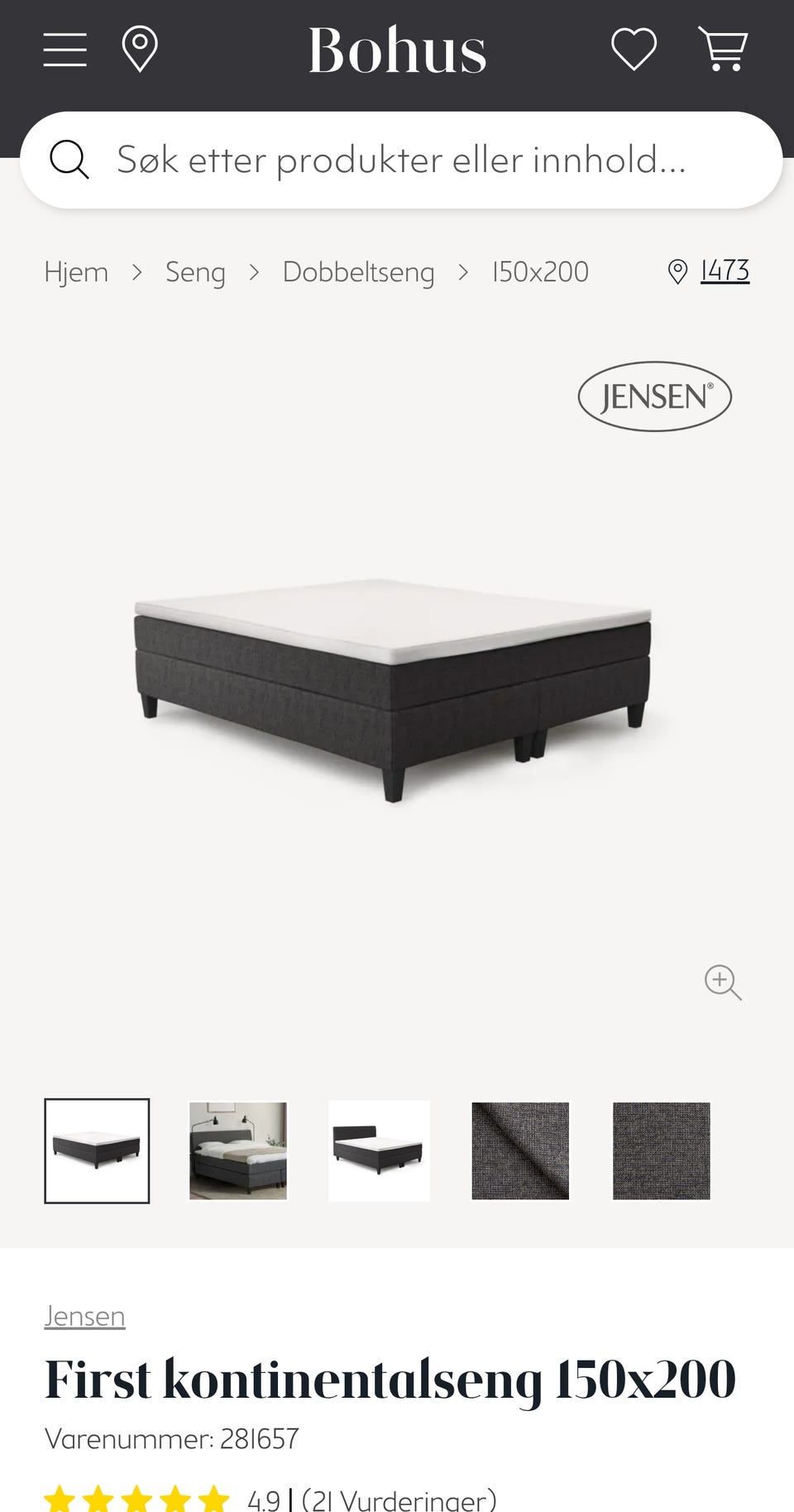The height and width of the screenshot is (1512, 794).
Task: Open the store locator pin in header
Action: coord(140,50)
